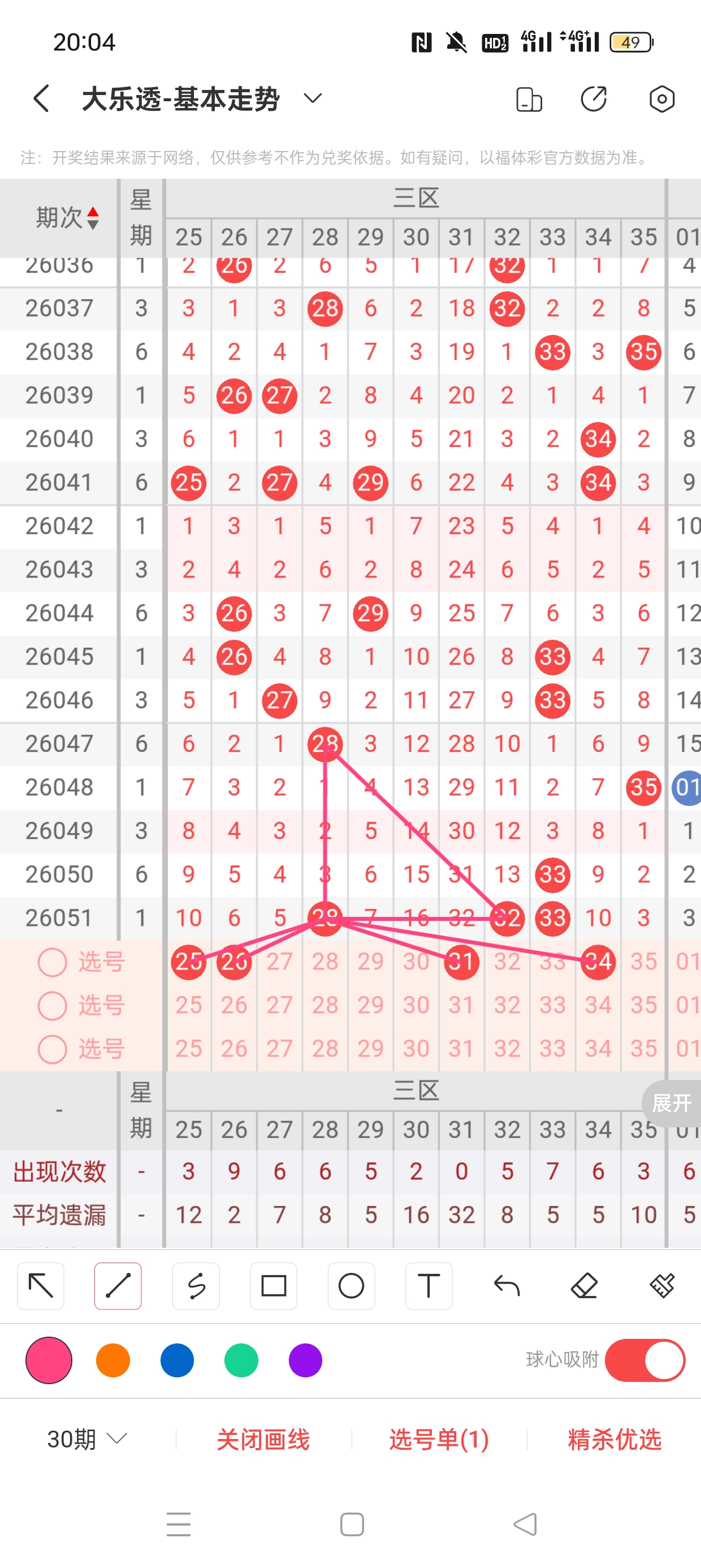Go back using the top-left arrow
Screen dimensions: 701x1568
pyautogui.click(x=41, y=98)
